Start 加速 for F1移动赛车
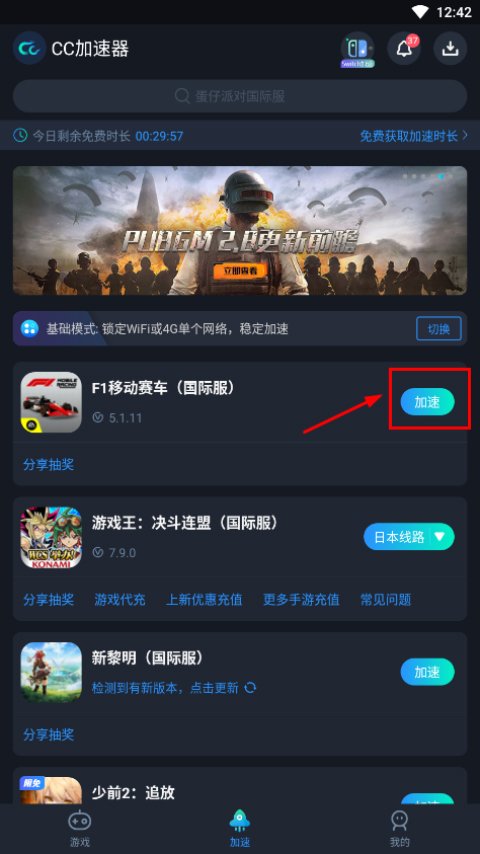This screenshot has height=854, width=480. [427, 402]
